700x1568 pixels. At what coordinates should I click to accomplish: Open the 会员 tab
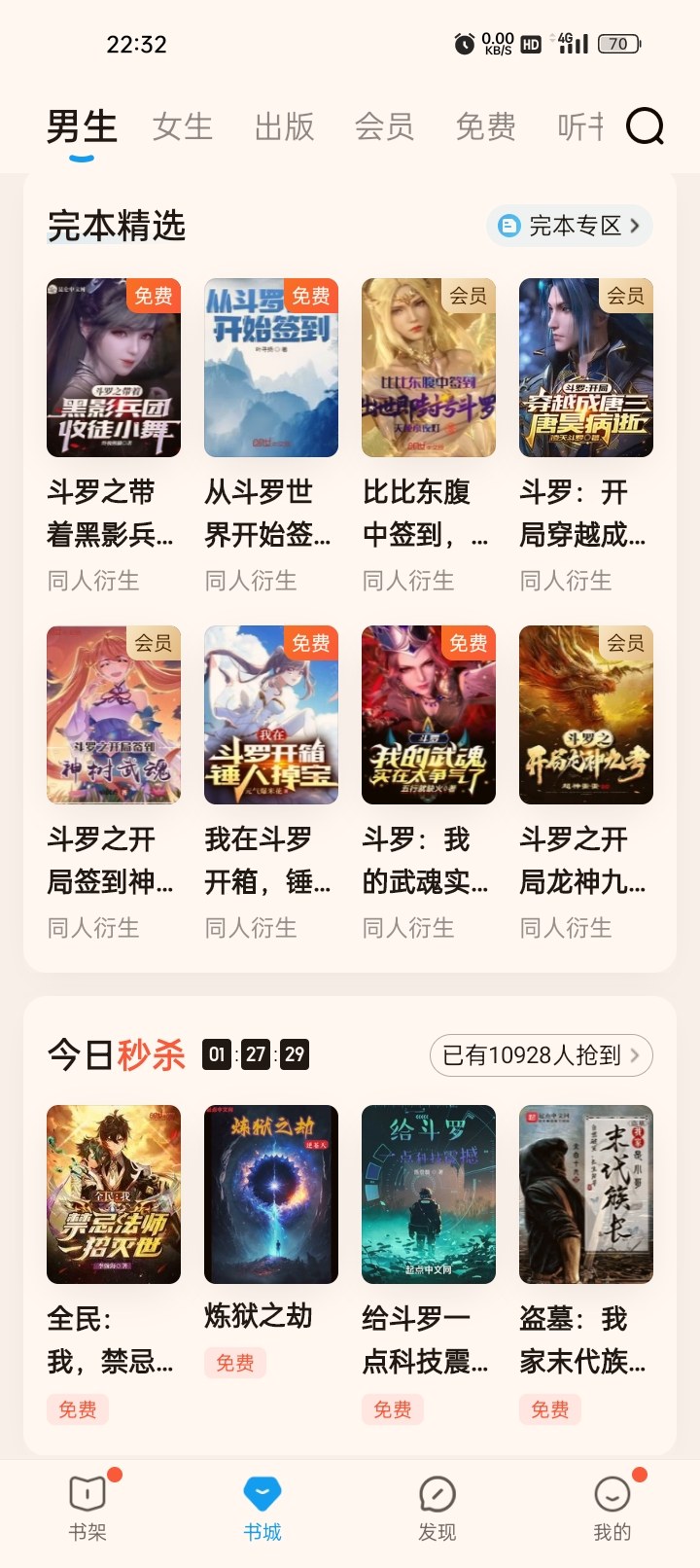click(384, 126)
